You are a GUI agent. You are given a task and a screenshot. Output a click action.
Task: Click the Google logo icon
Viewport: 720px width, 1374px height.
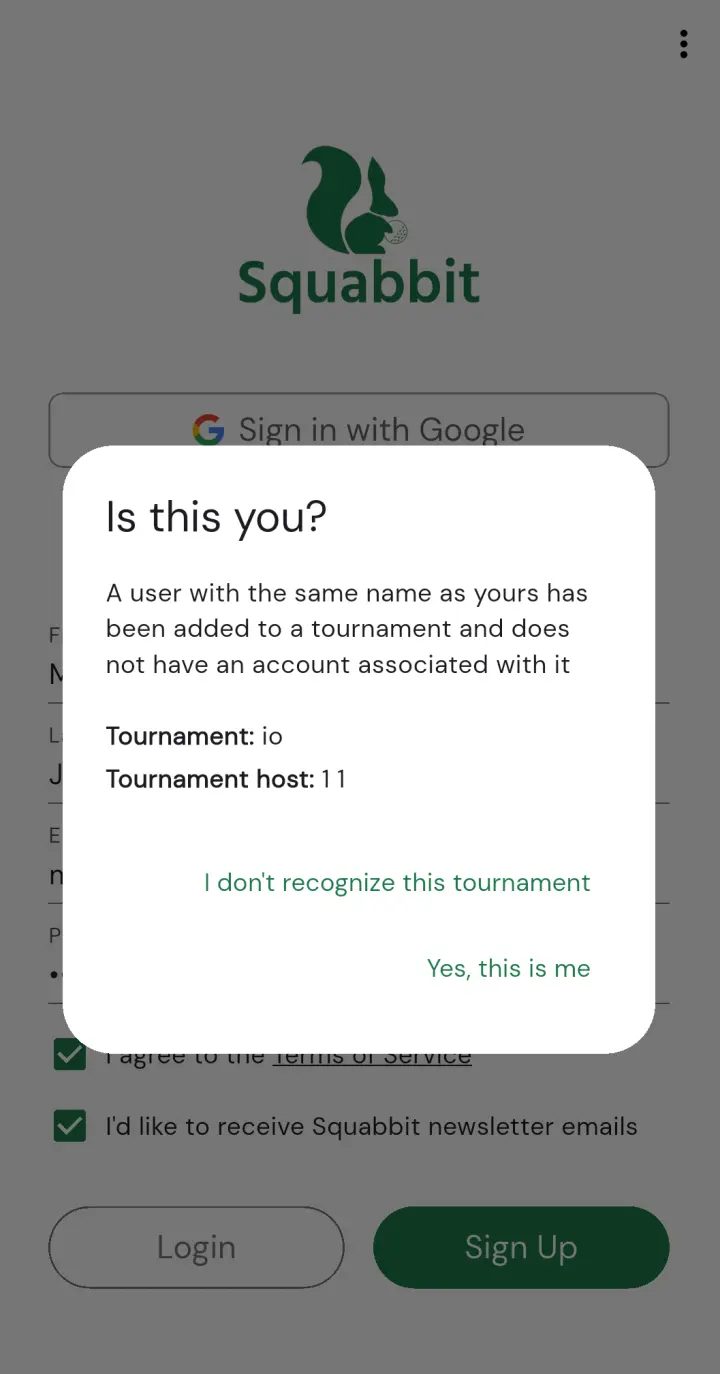206,430
